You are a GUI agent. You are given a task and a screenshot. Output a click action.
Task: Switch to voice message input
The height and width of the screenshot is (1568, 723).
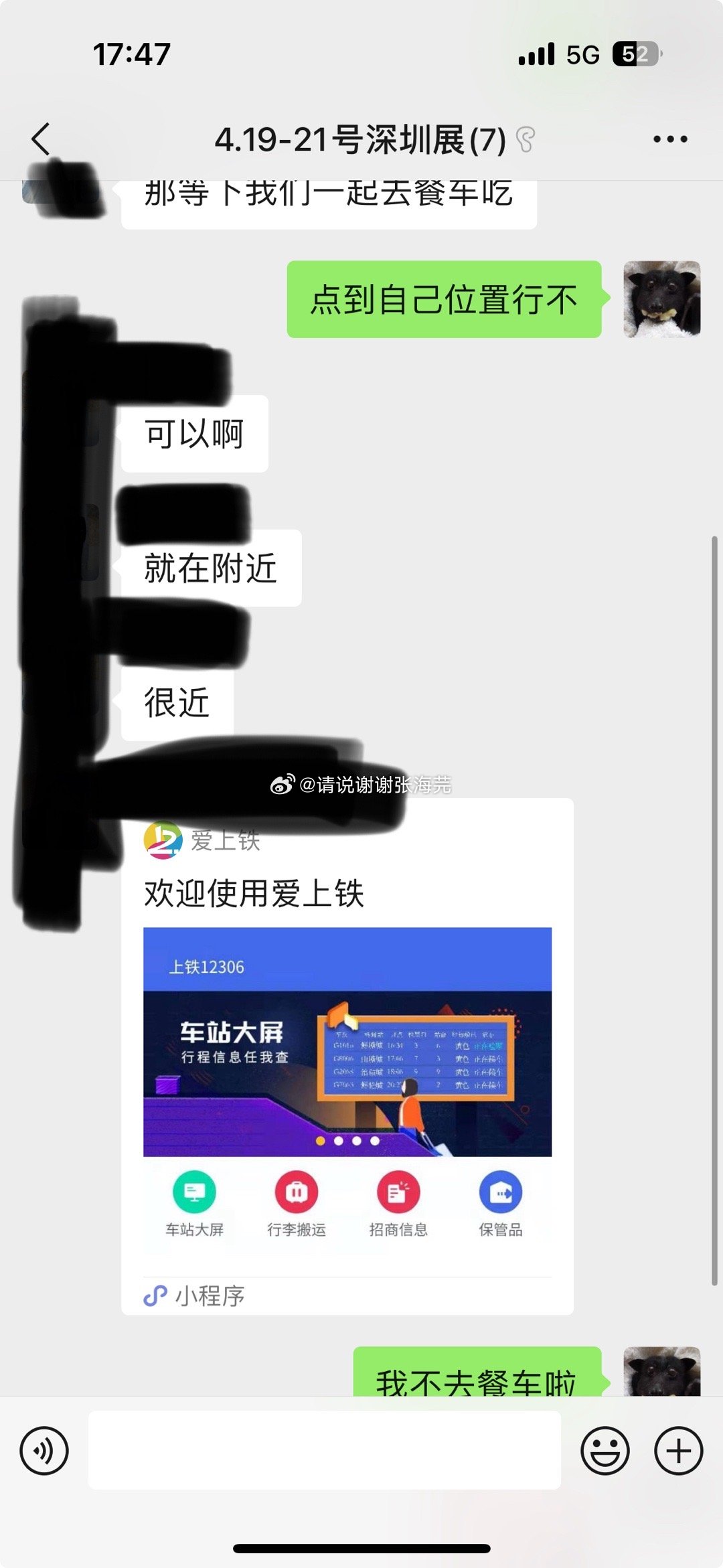(44, 1451)
